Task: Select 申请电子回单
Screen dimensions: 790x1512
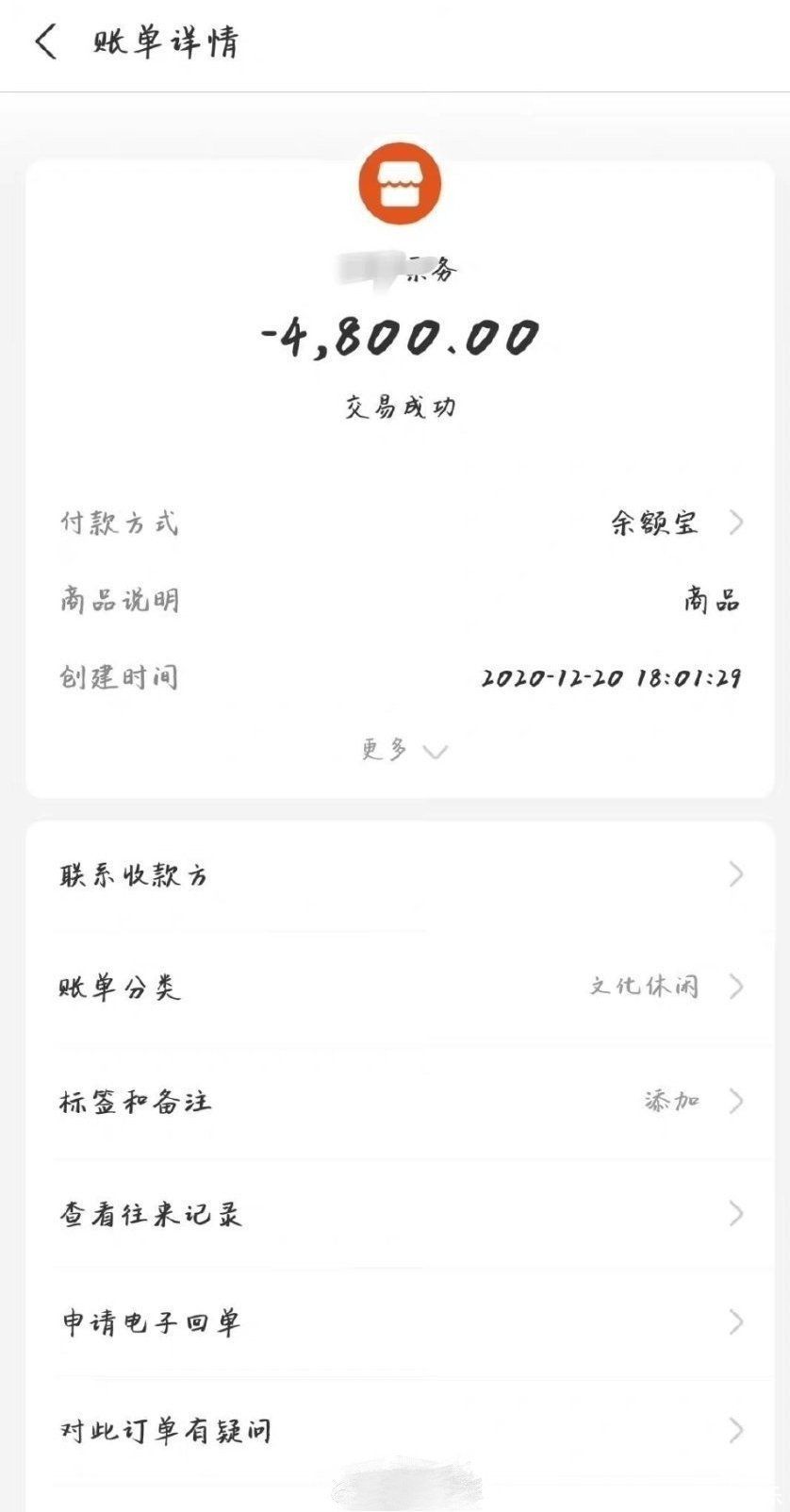Action: coord(401,1322)
